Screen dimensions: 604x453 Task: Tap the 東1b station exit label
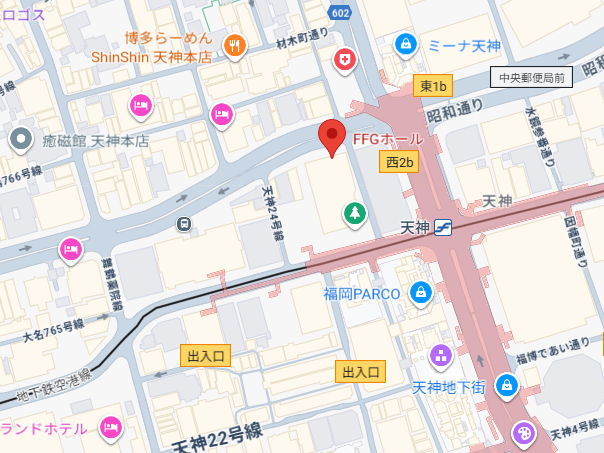pos(431,86)
